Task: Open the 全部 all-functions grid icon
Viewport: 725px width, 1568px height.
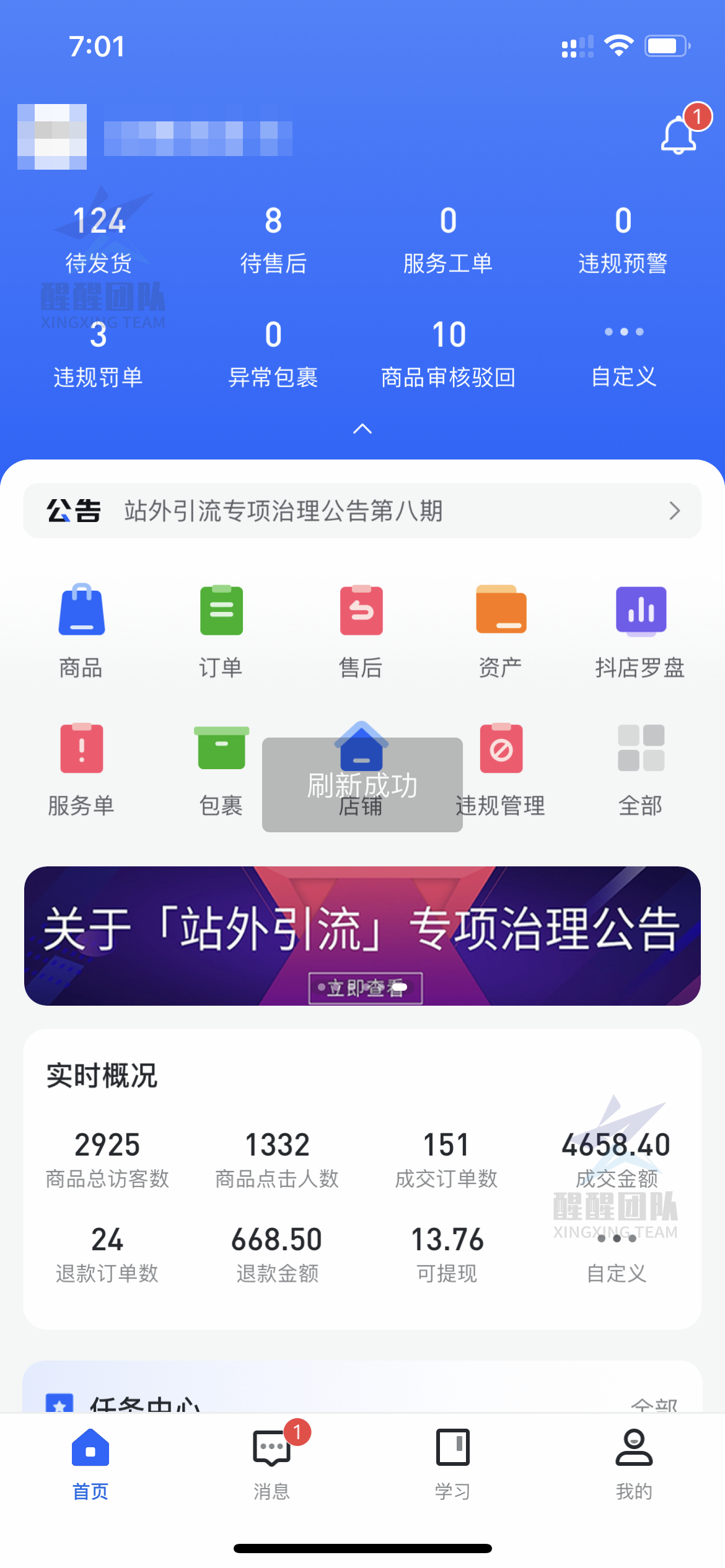Action: [x=641, y=767]
